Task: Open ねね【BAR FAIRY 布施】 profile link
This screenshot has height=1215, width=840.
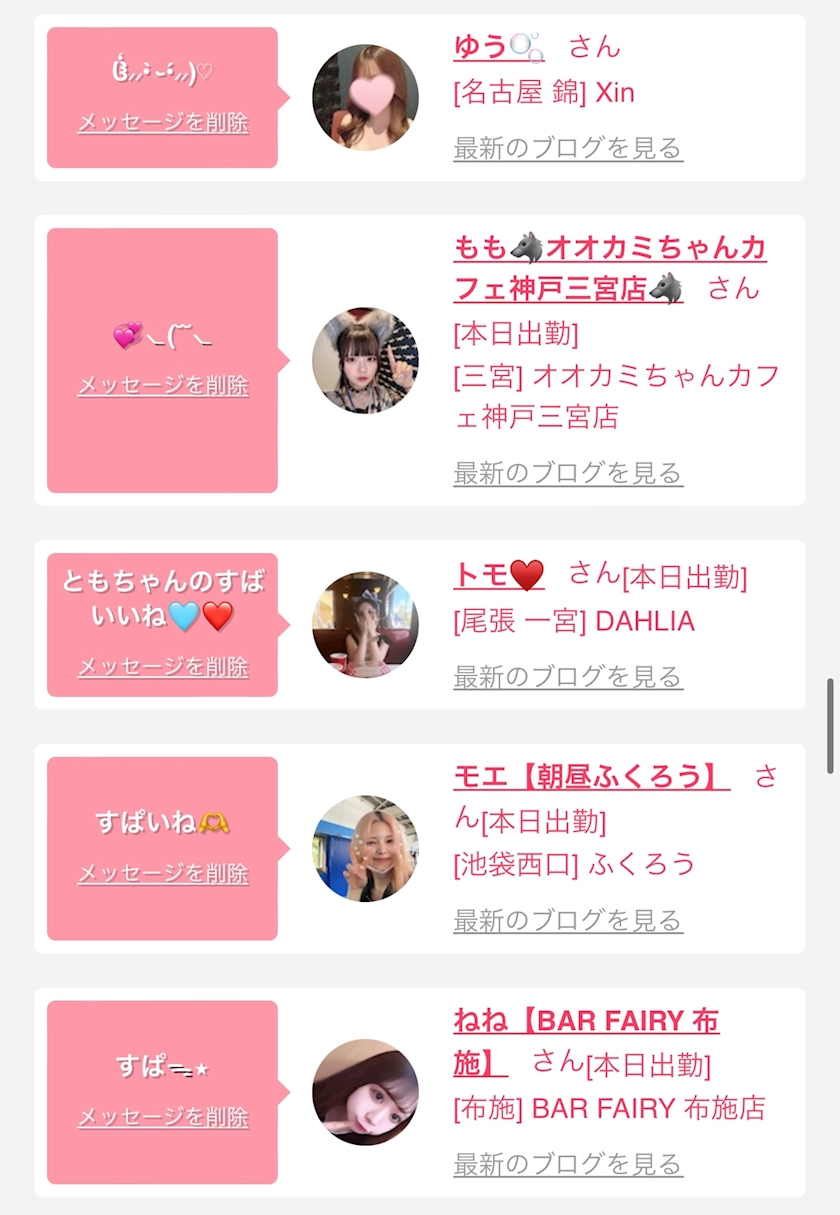Action: (x=586, y=1022)
